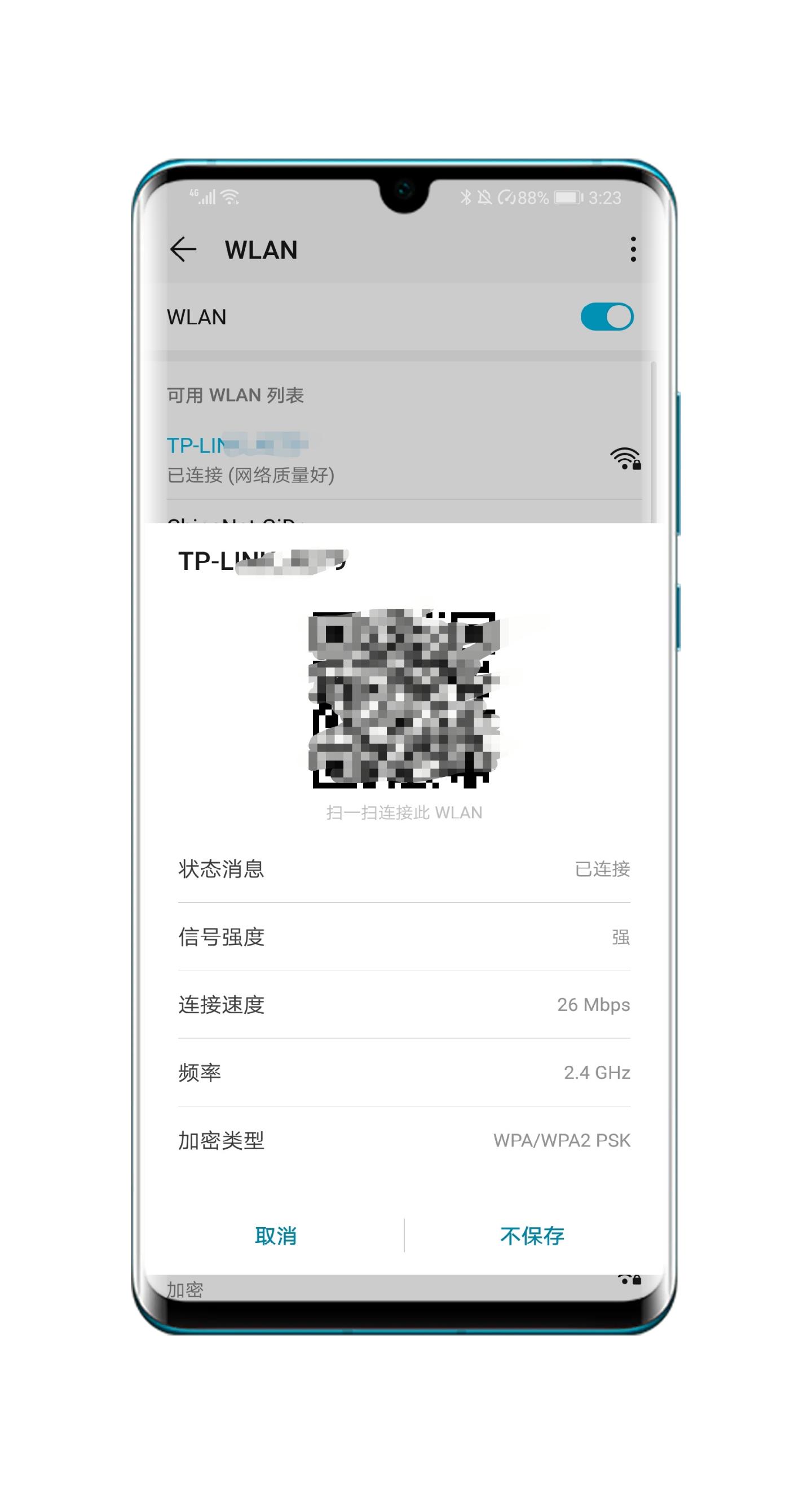Open the 频率 frequency detail row
The width and height of the screenshot is (812, 1494).
point(404,1072)
